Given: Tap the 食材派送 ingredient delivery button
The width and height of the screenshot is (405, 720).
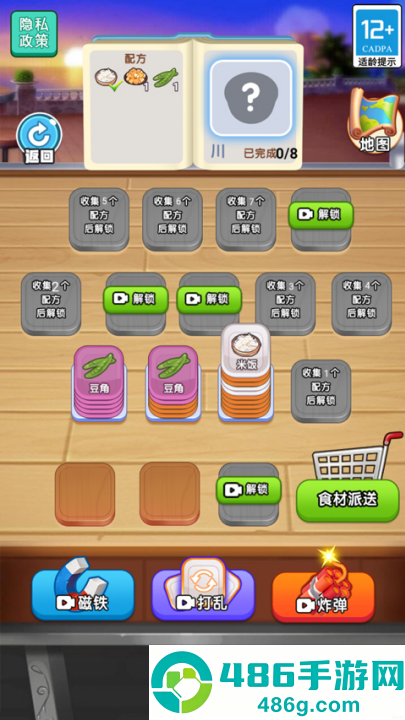Looking at the screenshot, I should (x=348, y=500).
